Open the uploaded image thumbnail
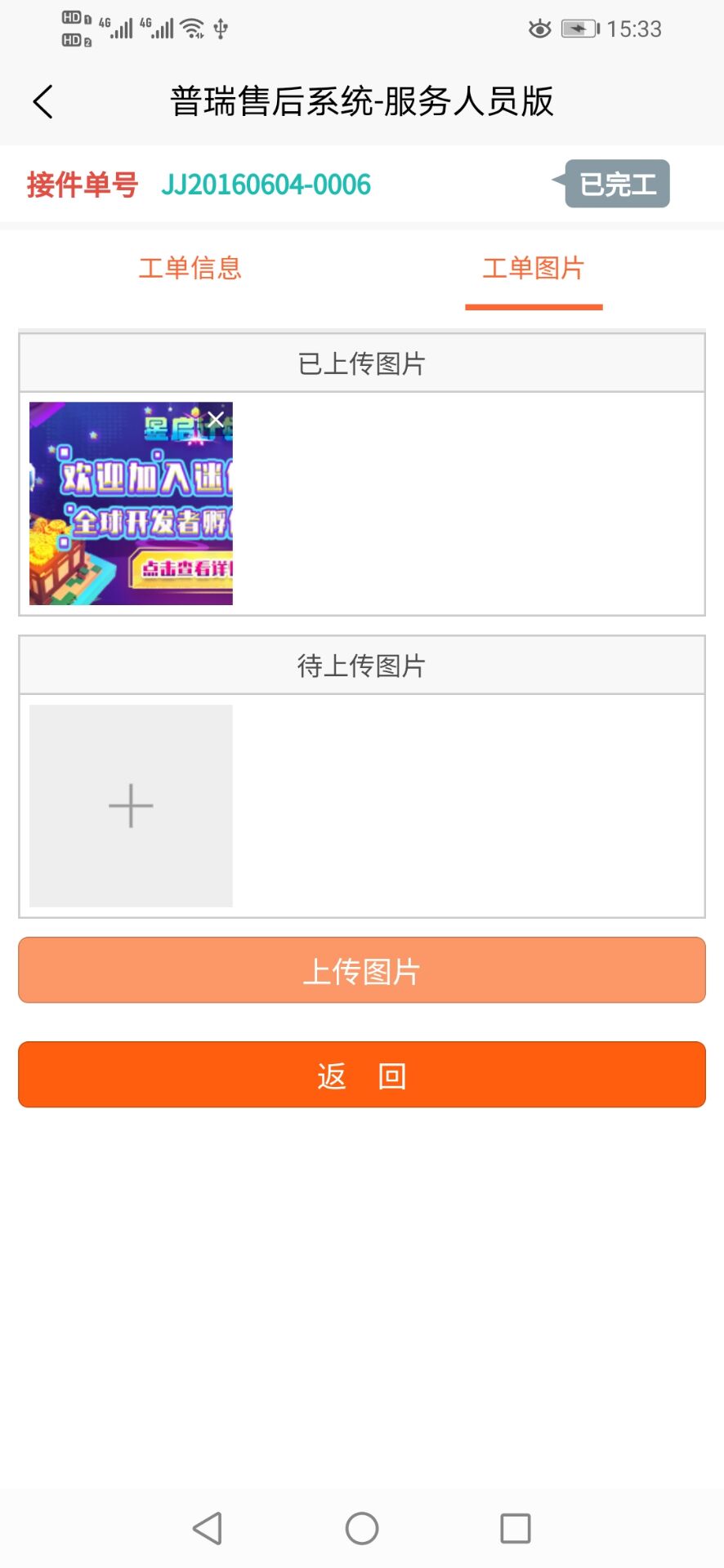The height and width of the screenshot is (1568, 724). (x=123, y=514)
